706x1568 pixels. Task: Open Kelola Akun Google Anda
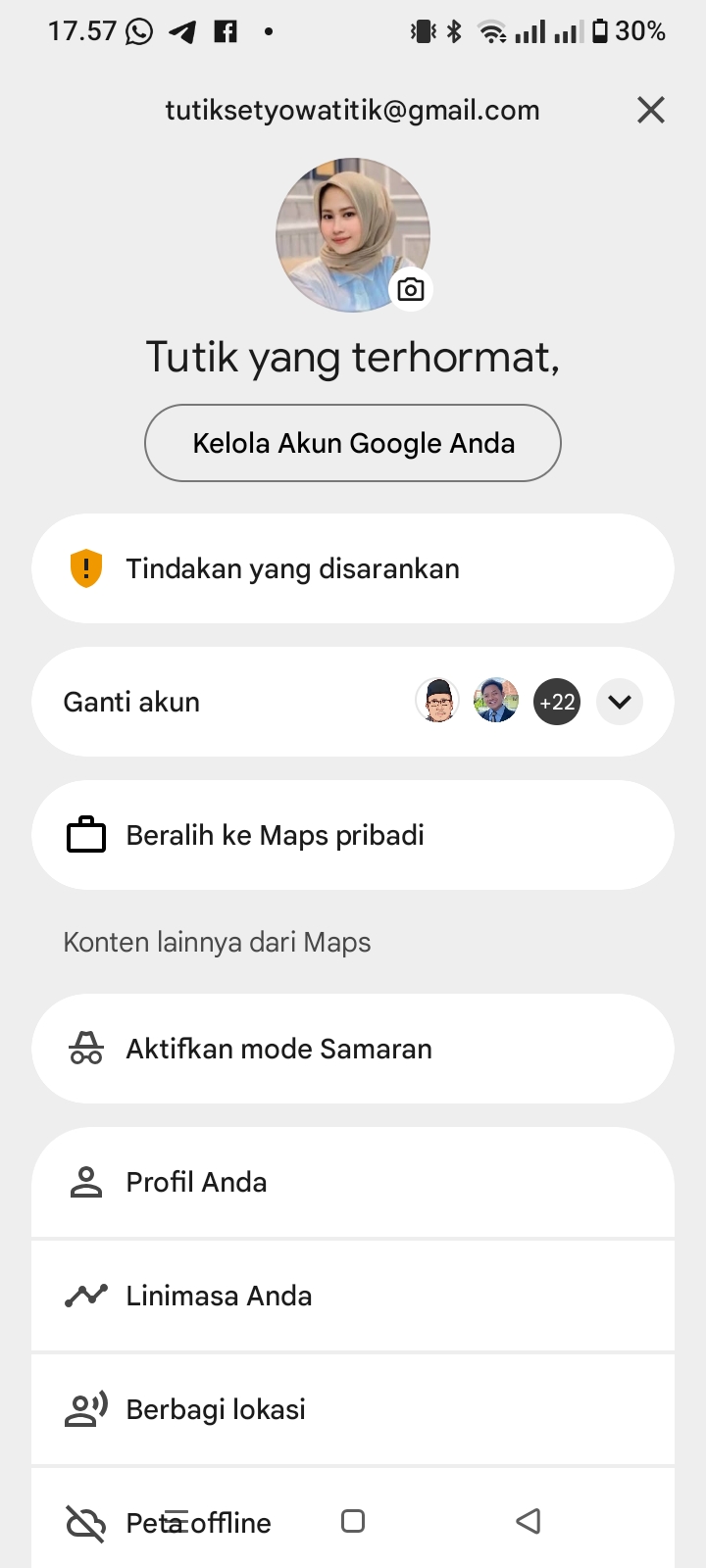click(353, 443)
